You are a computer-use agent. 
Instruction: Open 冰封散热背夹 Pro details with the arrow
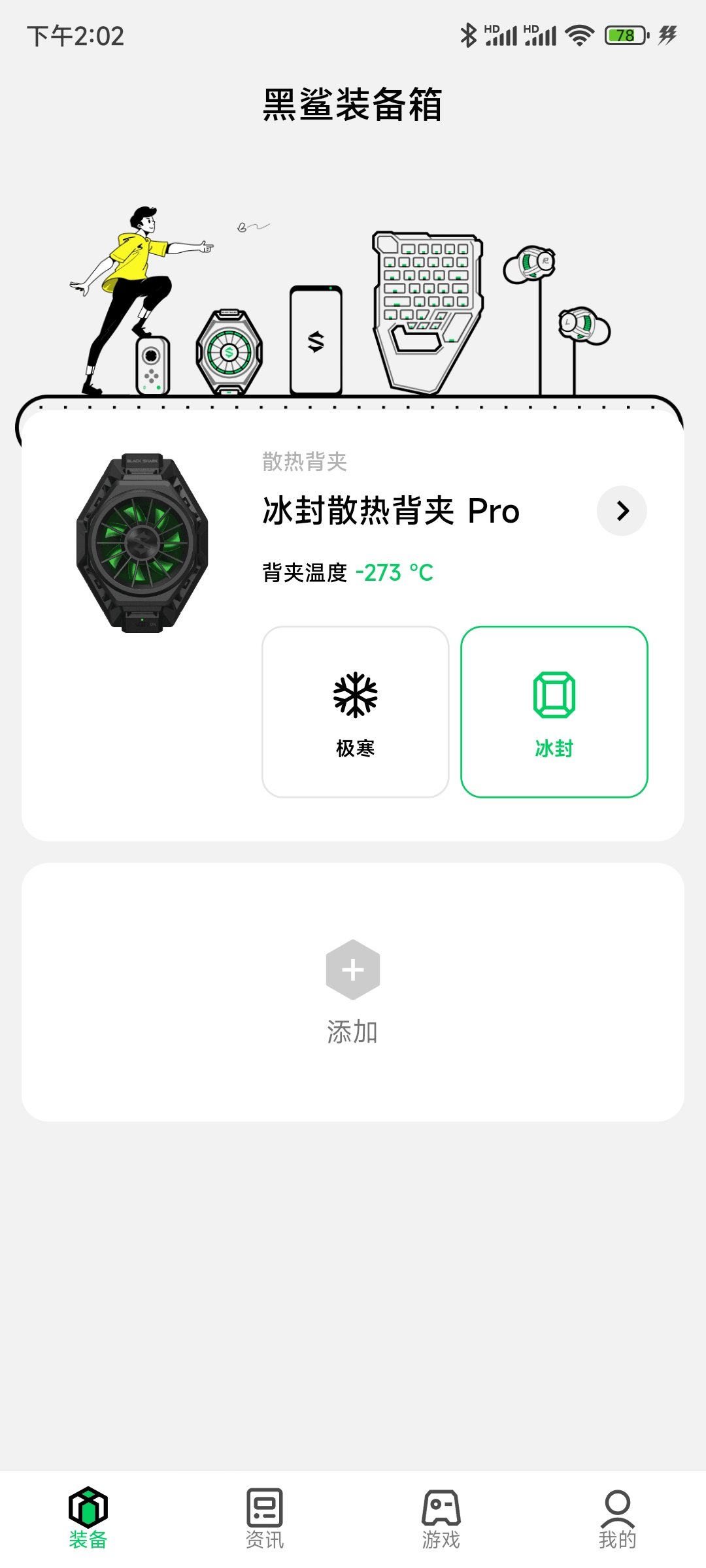[622, 511]
